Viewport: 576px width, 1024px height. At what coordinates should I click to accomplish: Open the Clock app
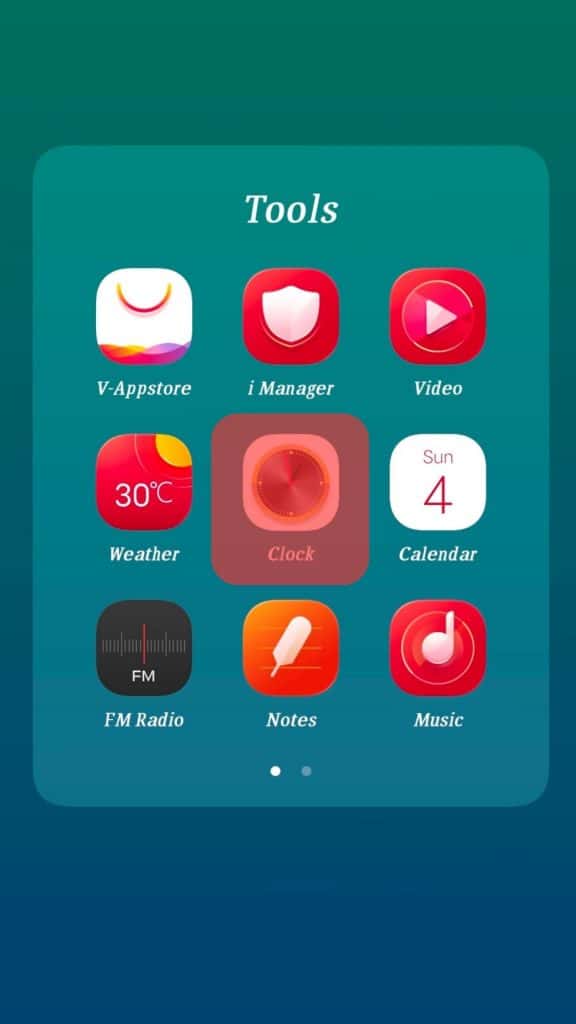(291, 482)
